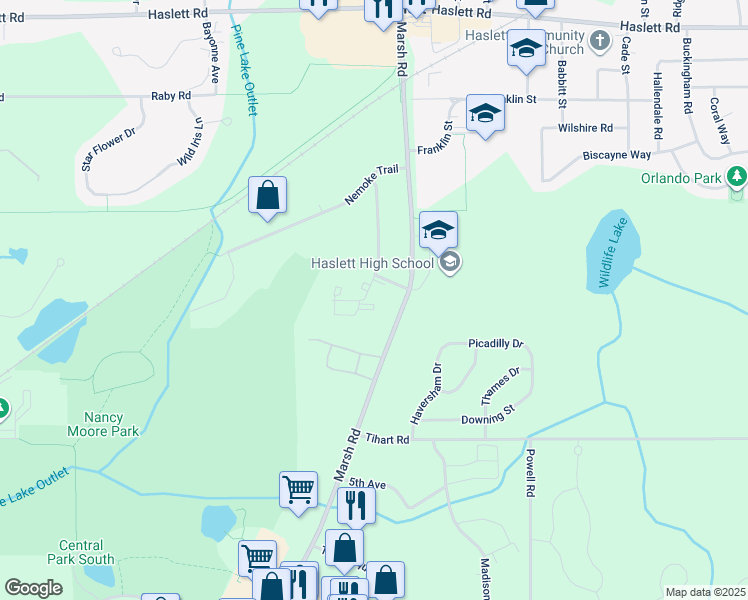Tap the shopping bag marker near Nemoke Trail
The height and width of the screenshot is (600, 748).
click(267, 195)
